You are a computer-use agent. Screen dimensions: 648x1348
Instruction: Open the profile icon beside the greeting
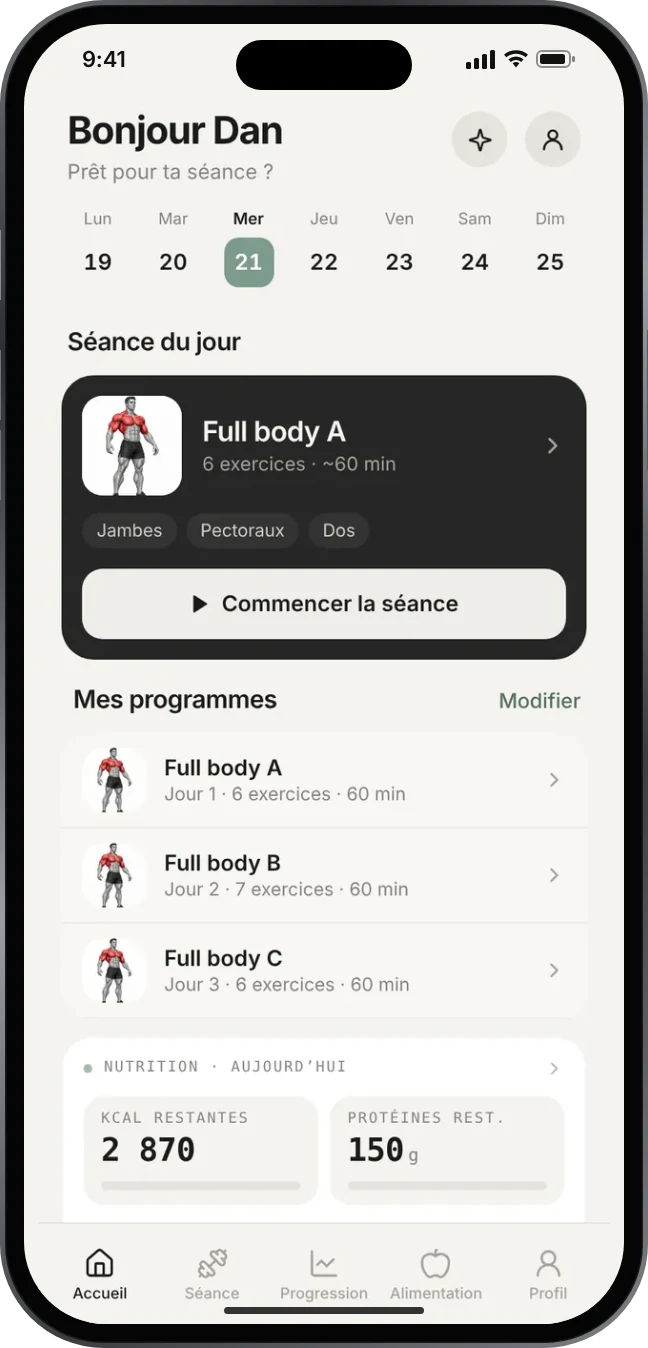(x=552, y=139)
